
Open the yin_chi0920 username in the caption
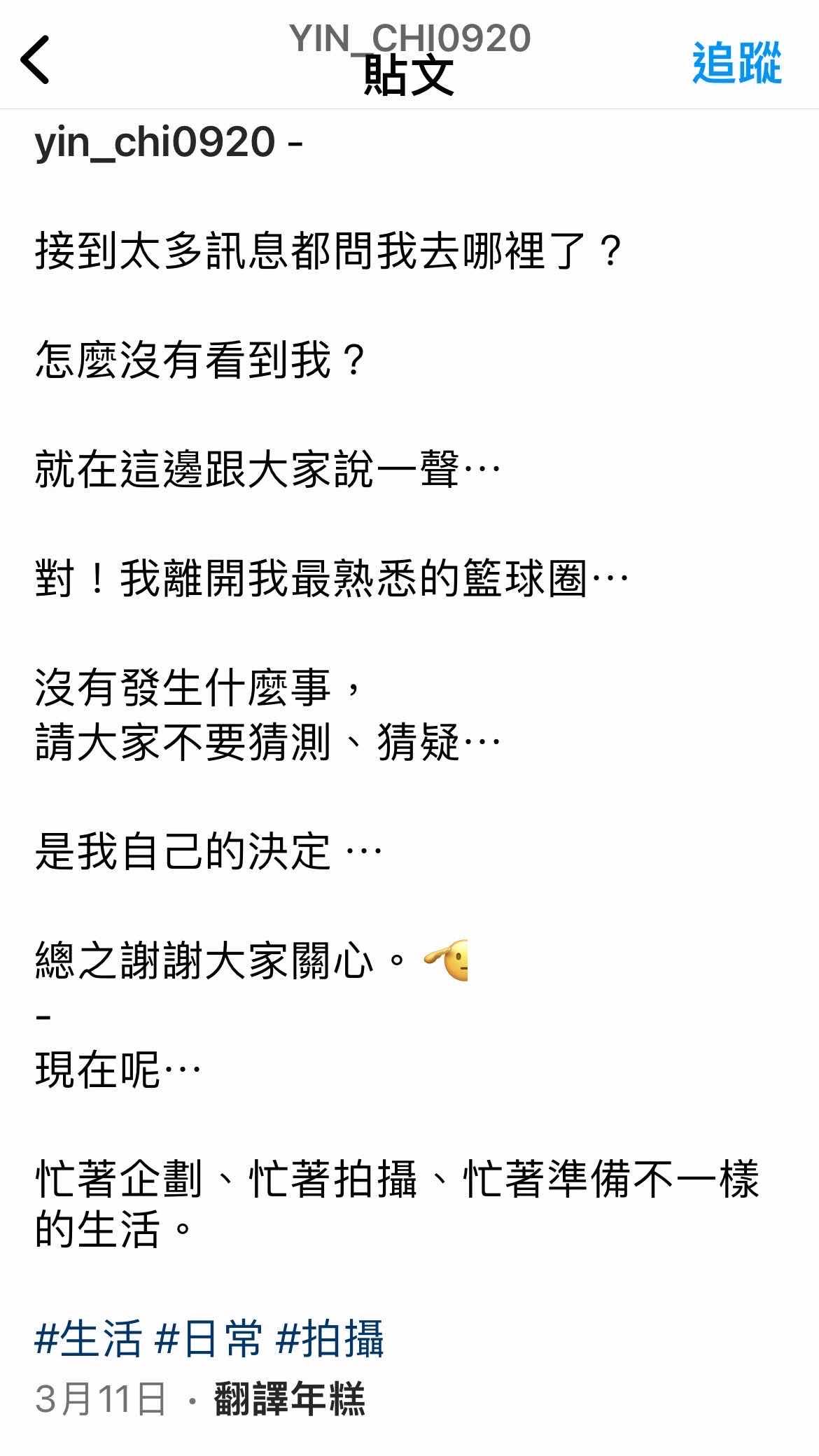[x=155, y=142]
